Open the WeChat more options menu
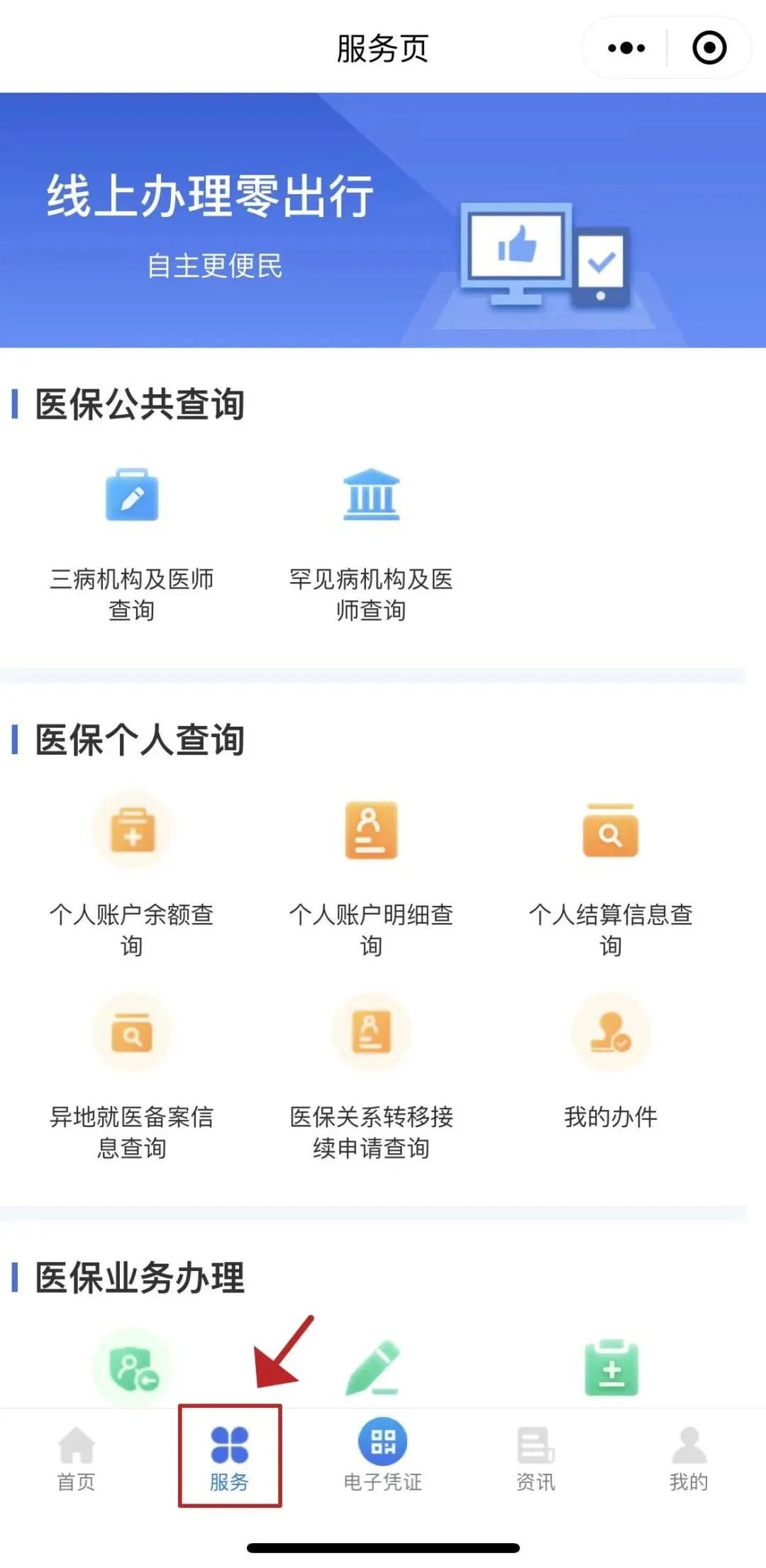This screenshot has height=1568, width=766. coord(625,47)
